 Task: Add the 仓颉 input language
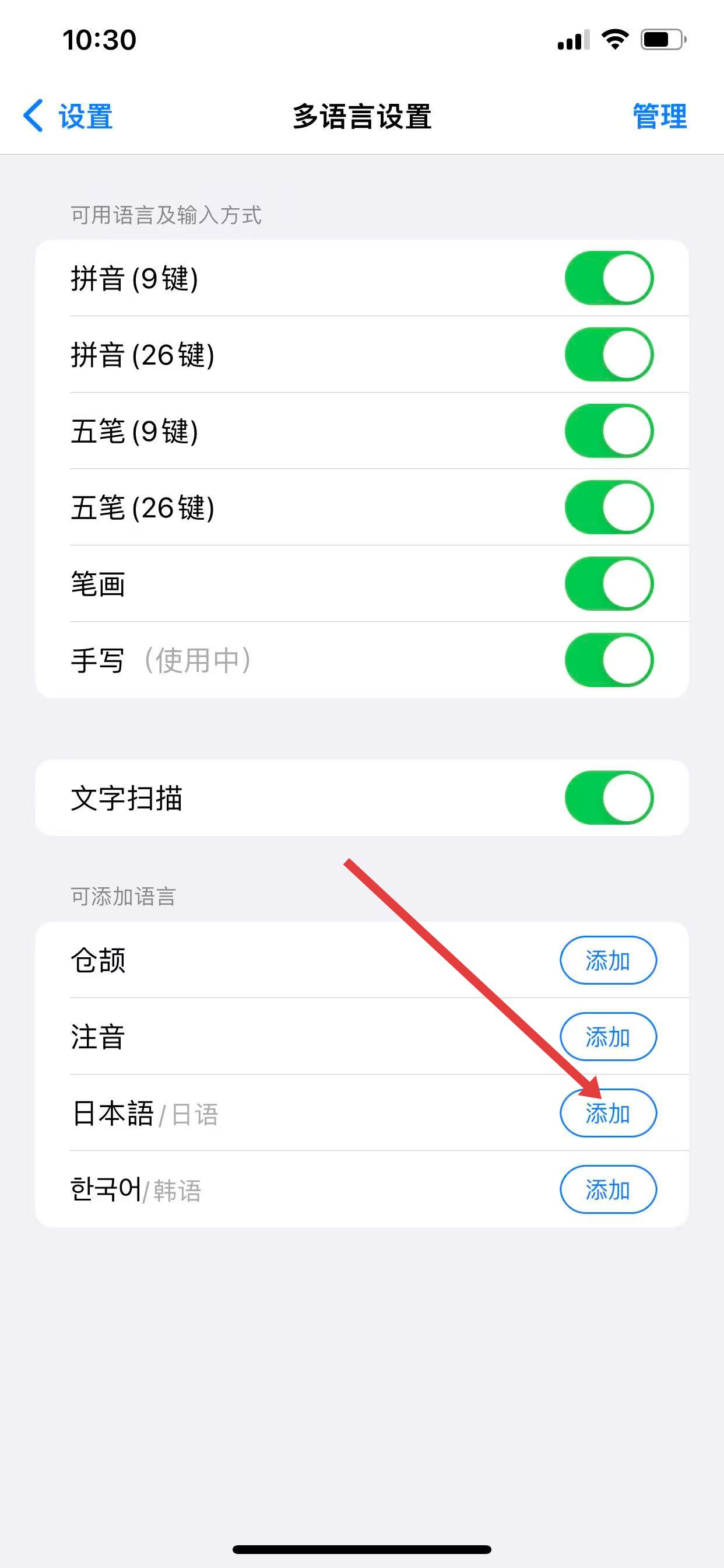[608, 961]
